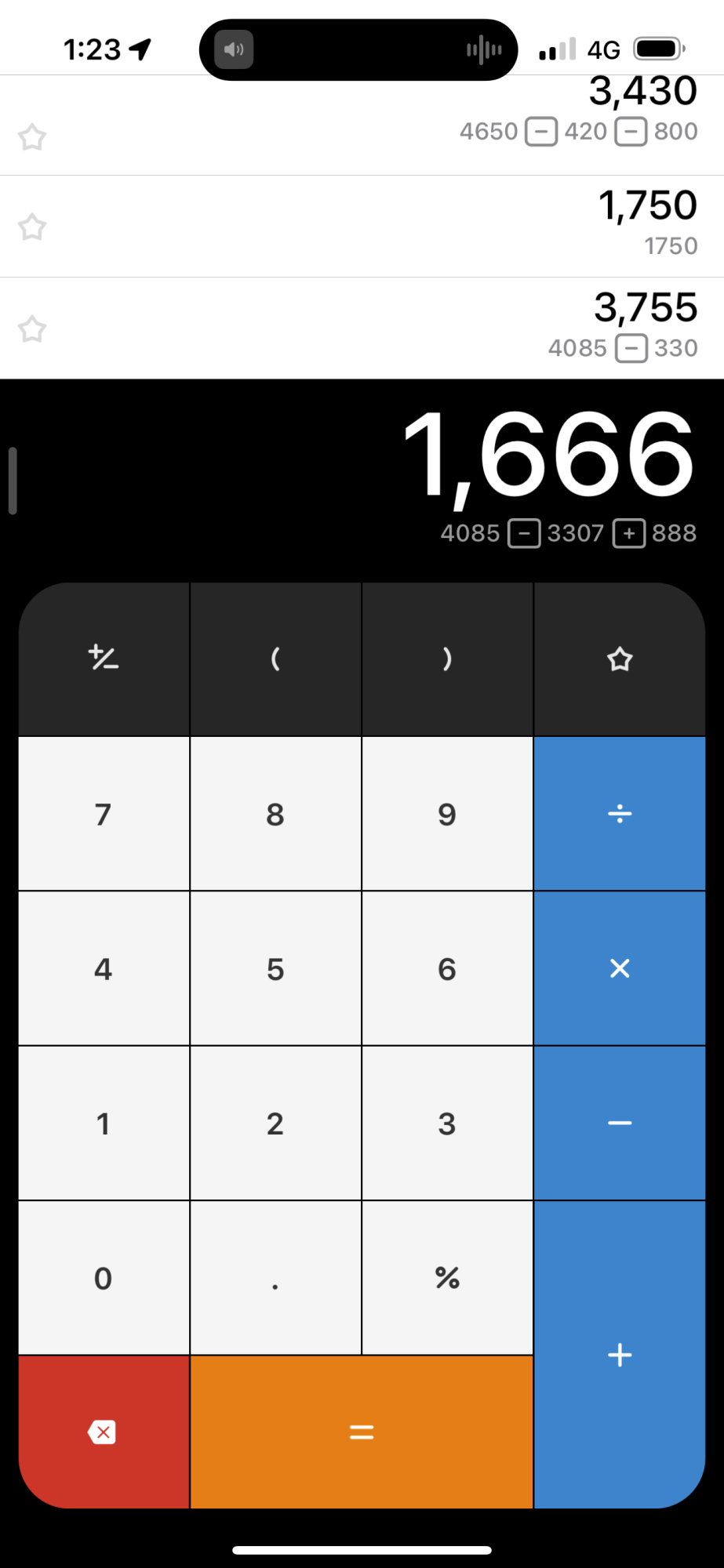Enter the digit 7

104,814
